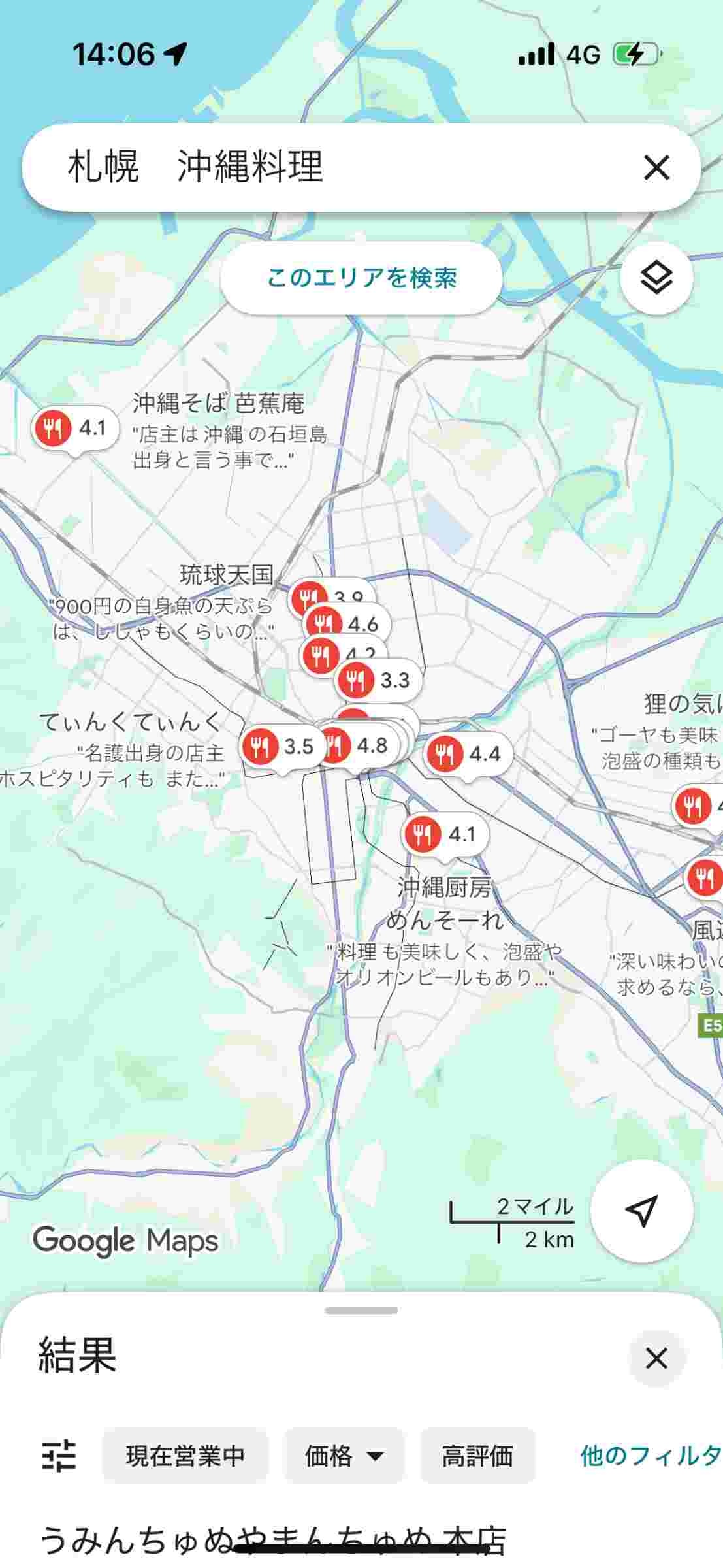Screen dimensions: 723x1568
Task: Clear the search query with the X
Action: click(656, 167)
